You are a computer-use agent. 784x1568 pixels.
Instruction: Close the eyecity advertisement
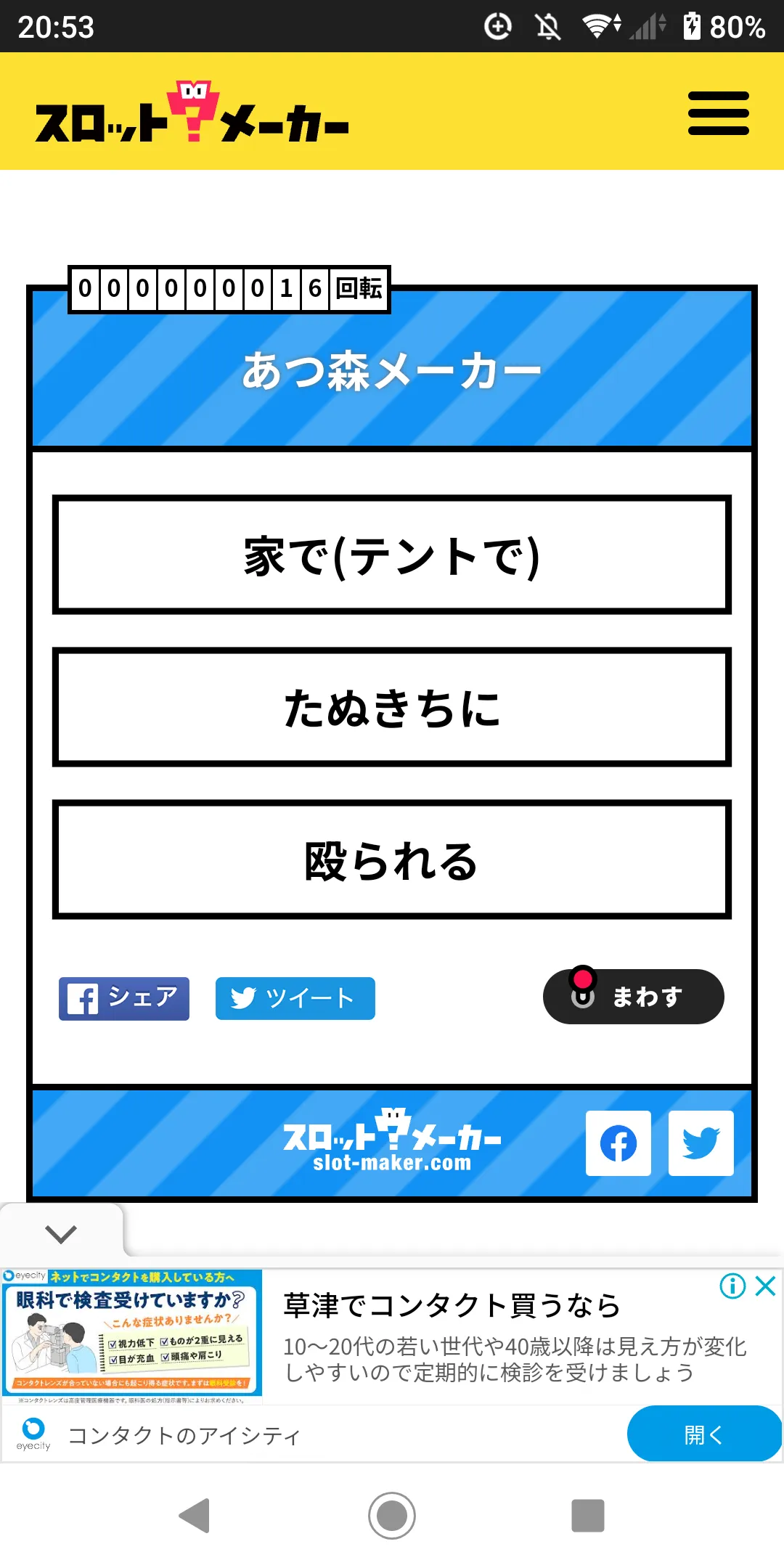point(766,1286)
